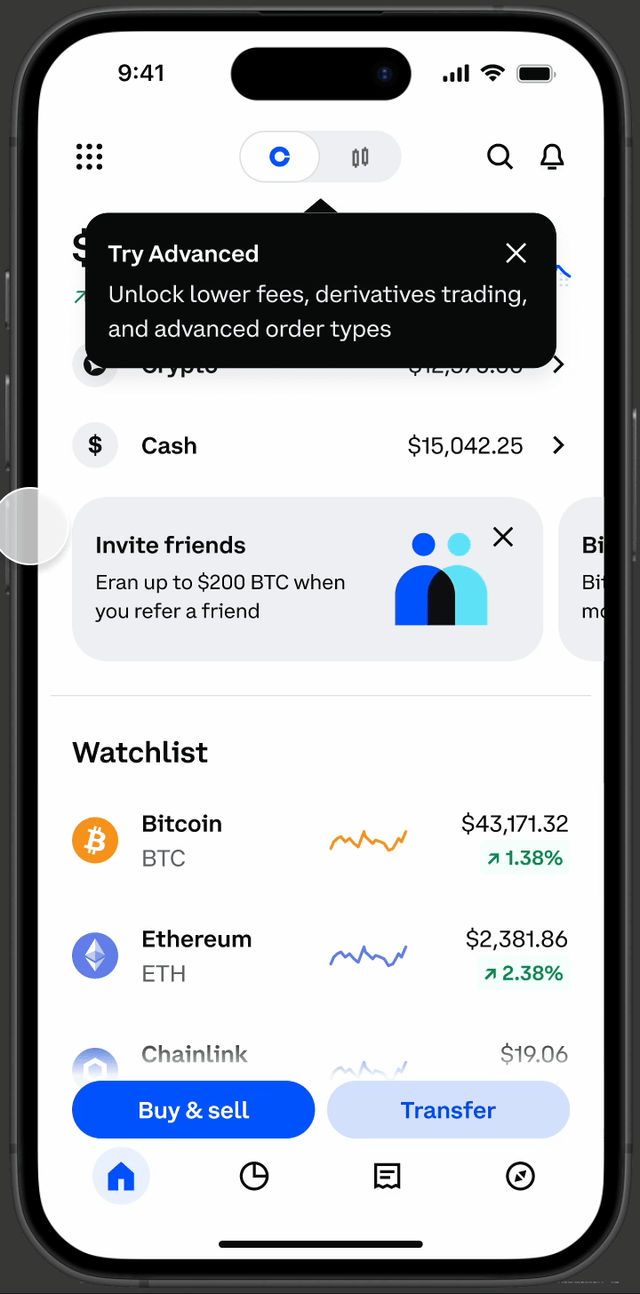Tap the Transfer button

[x=448, y=1110]
